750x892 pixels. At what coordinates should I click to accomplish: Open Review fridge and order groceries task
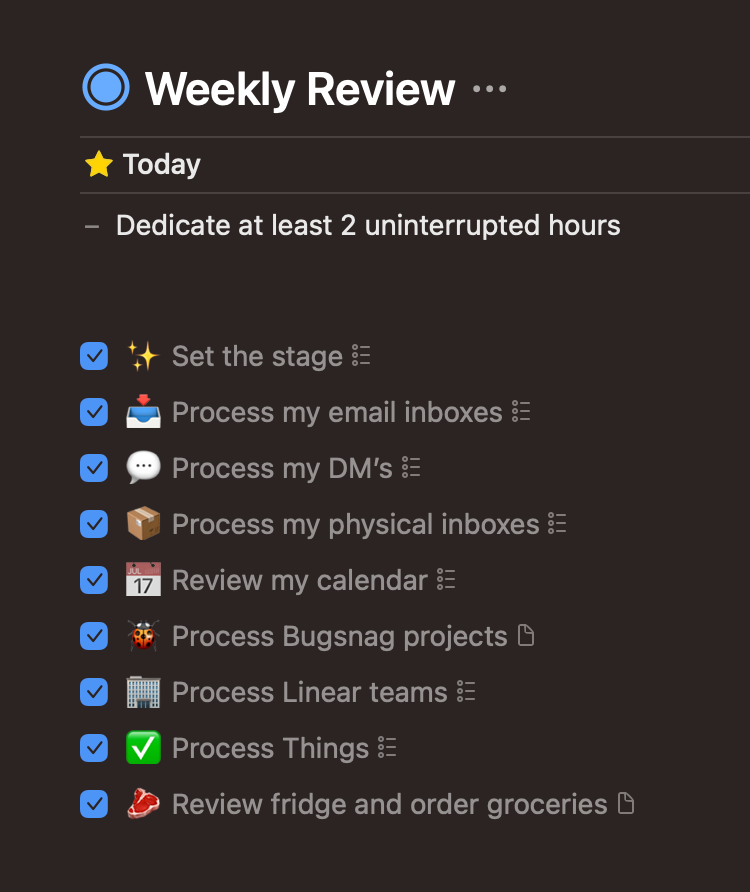click(x=389, y=805)
